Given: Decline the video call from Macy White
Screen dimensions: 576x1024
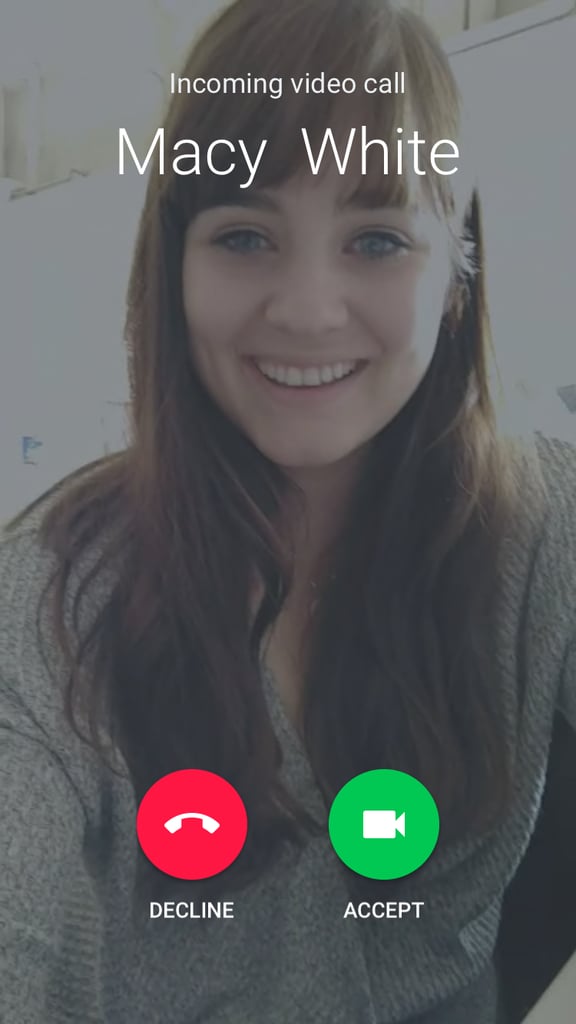Looking at the screenshot, I should tap(192, 824).
